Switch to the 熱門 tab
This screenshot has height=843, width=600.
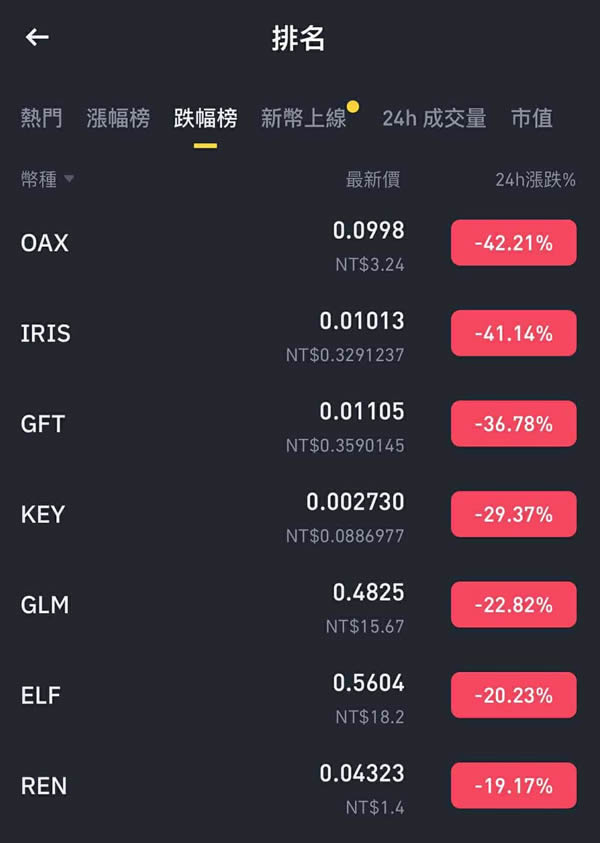click(41, 118)
